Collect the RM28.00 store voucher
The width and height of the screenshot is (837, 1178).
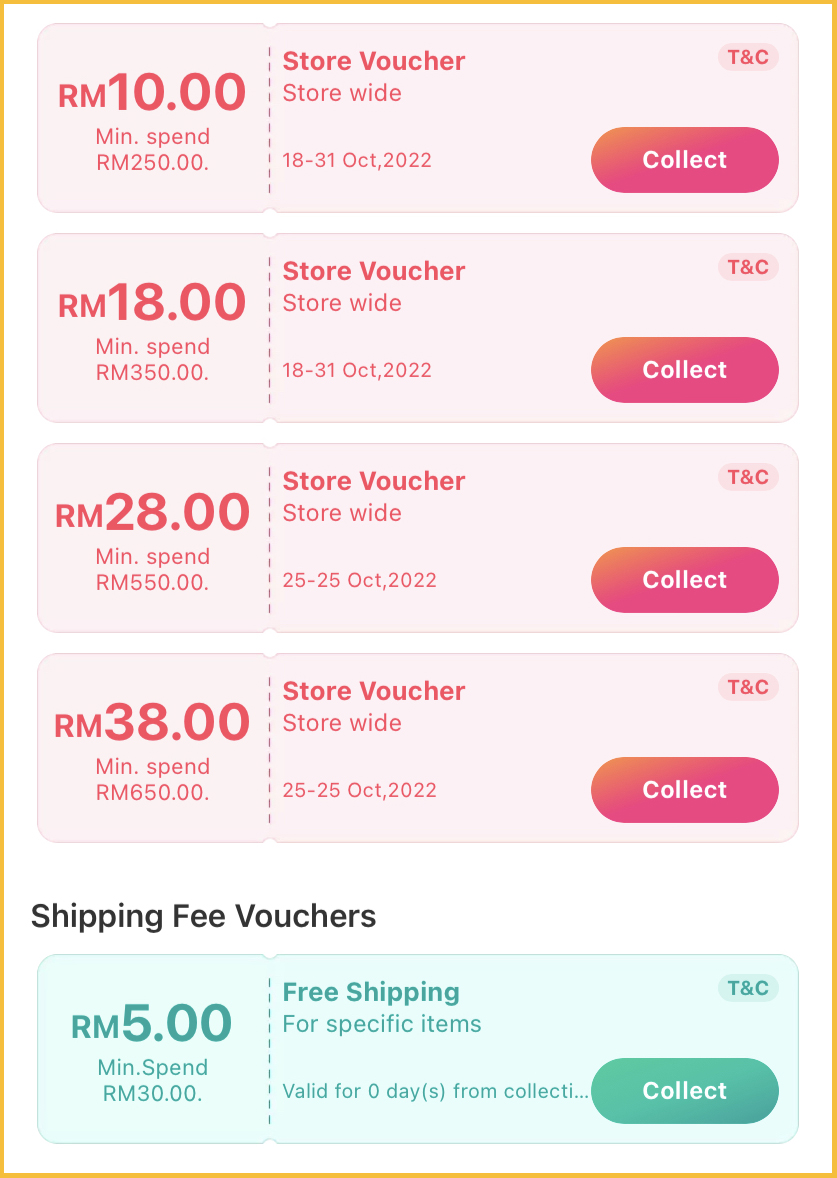point(685,580)
